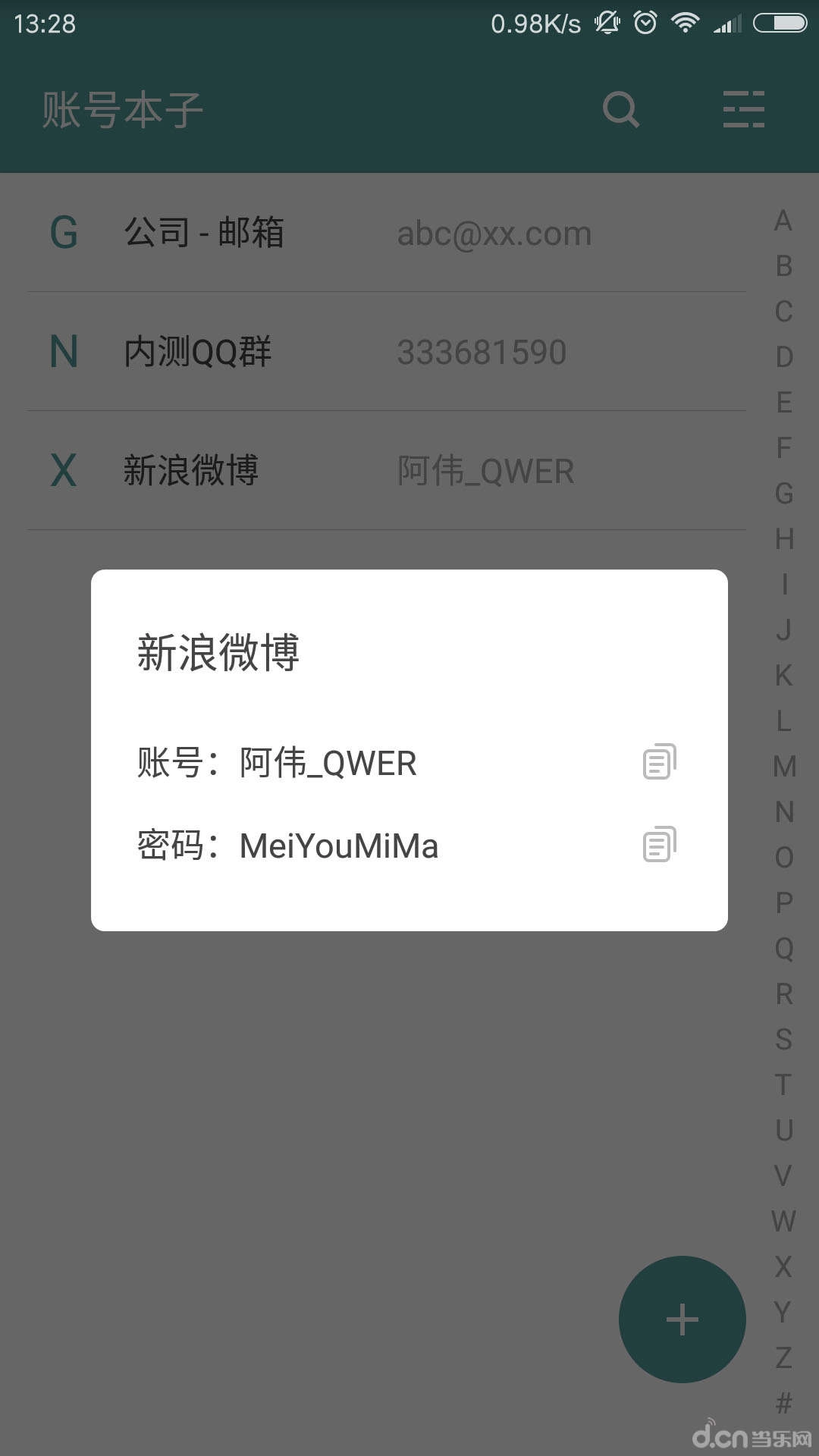Add a new account with the plus button
819x1456 pixels.
[x=682, y=1319]
